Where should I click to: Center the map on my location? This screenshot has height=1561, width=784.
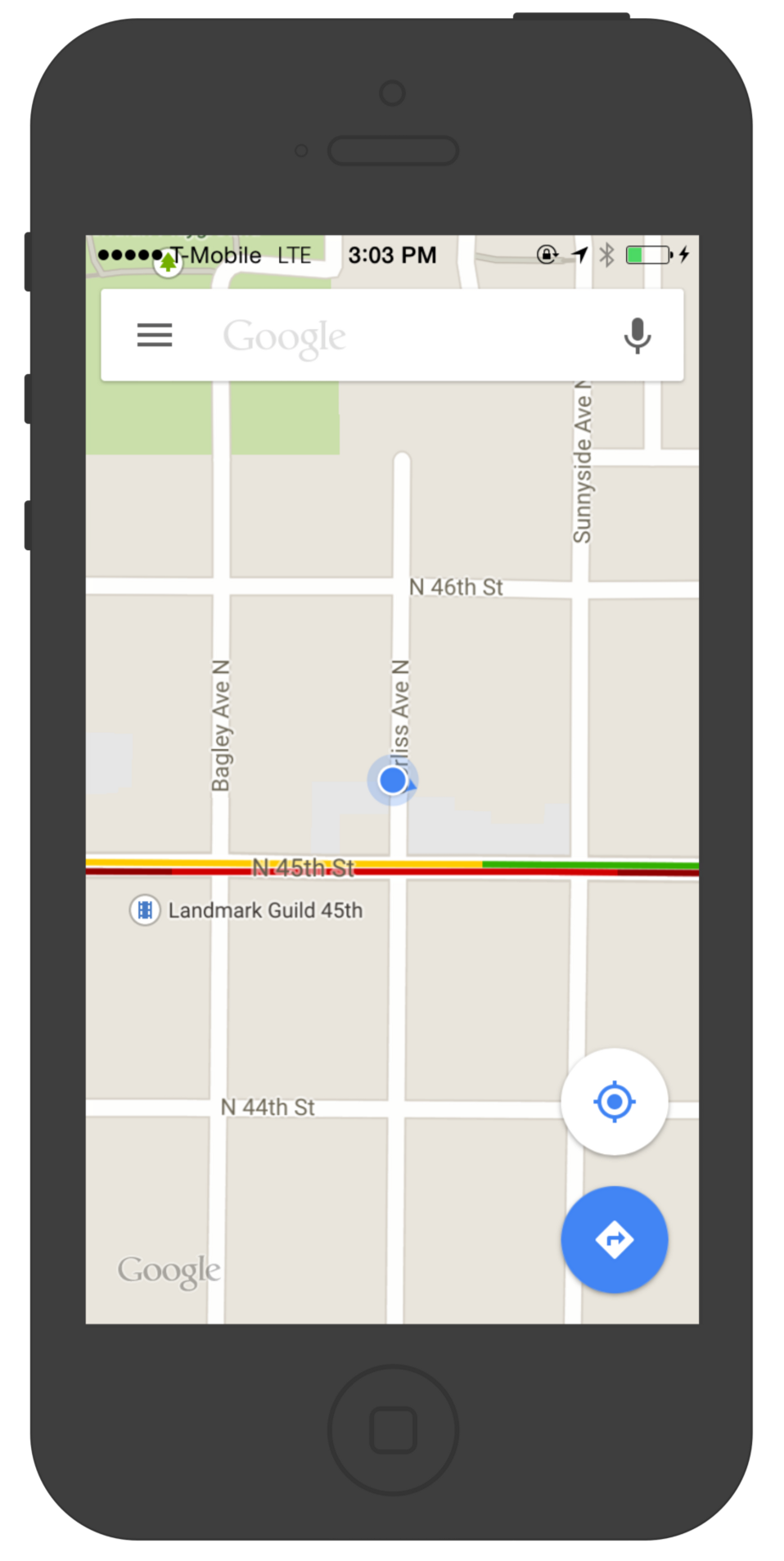614,1102
